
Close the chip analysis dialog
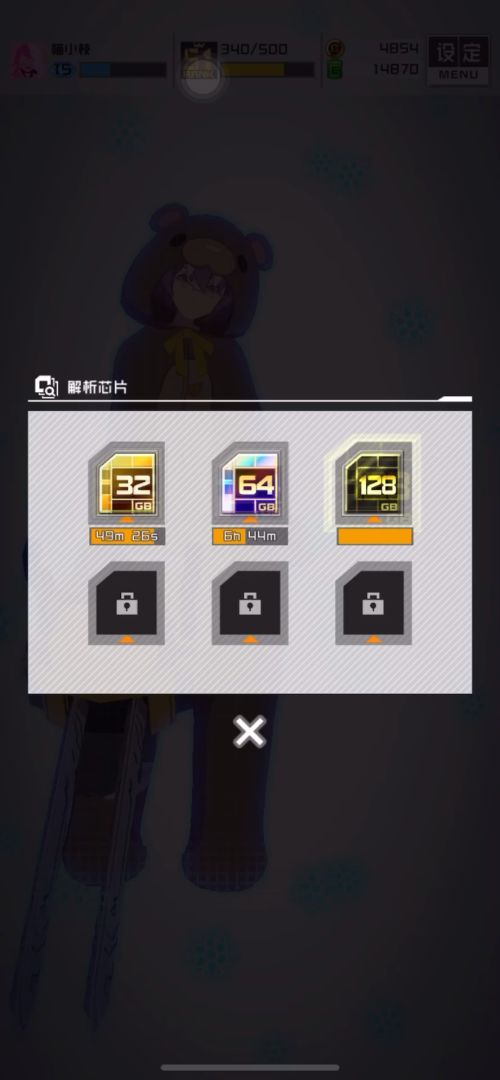click(249, 731)
